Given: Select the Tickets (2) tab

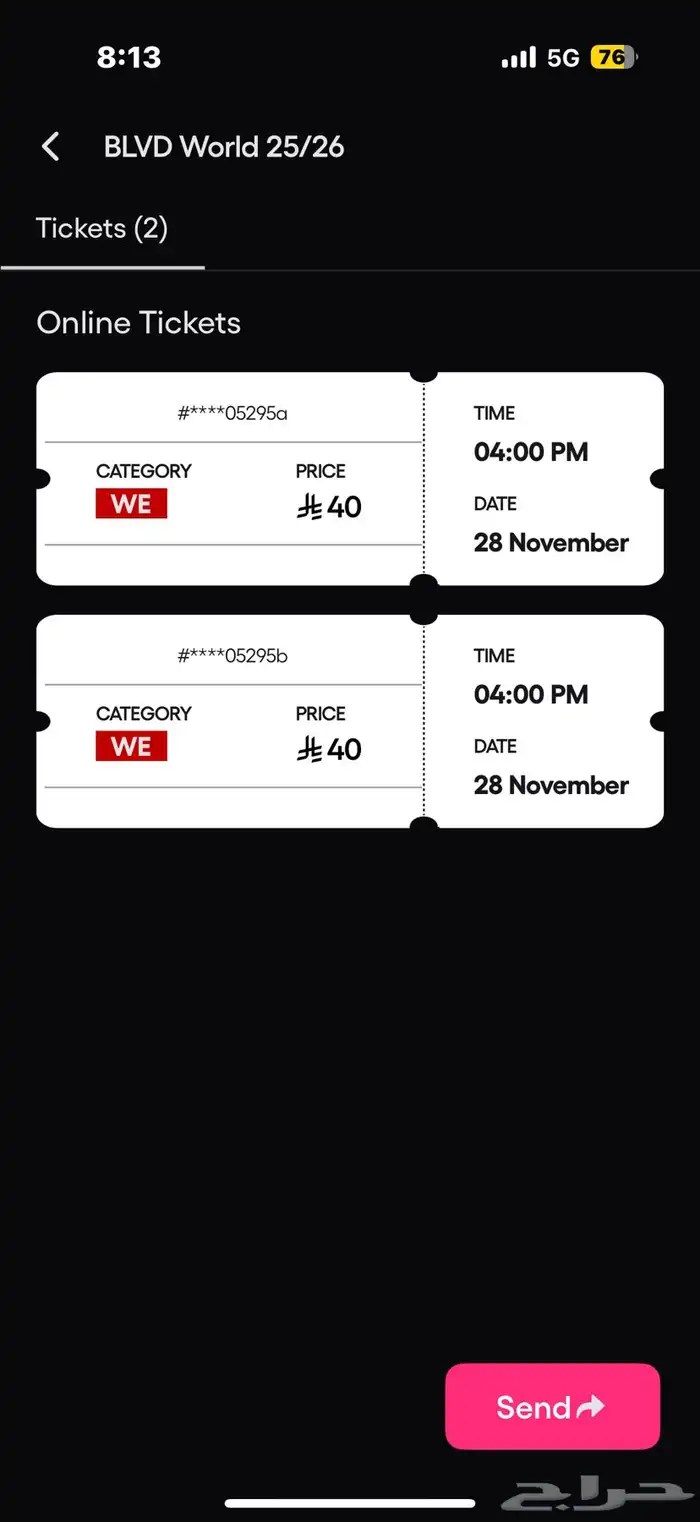Looking at the screenshot, I should click(102, 229).
